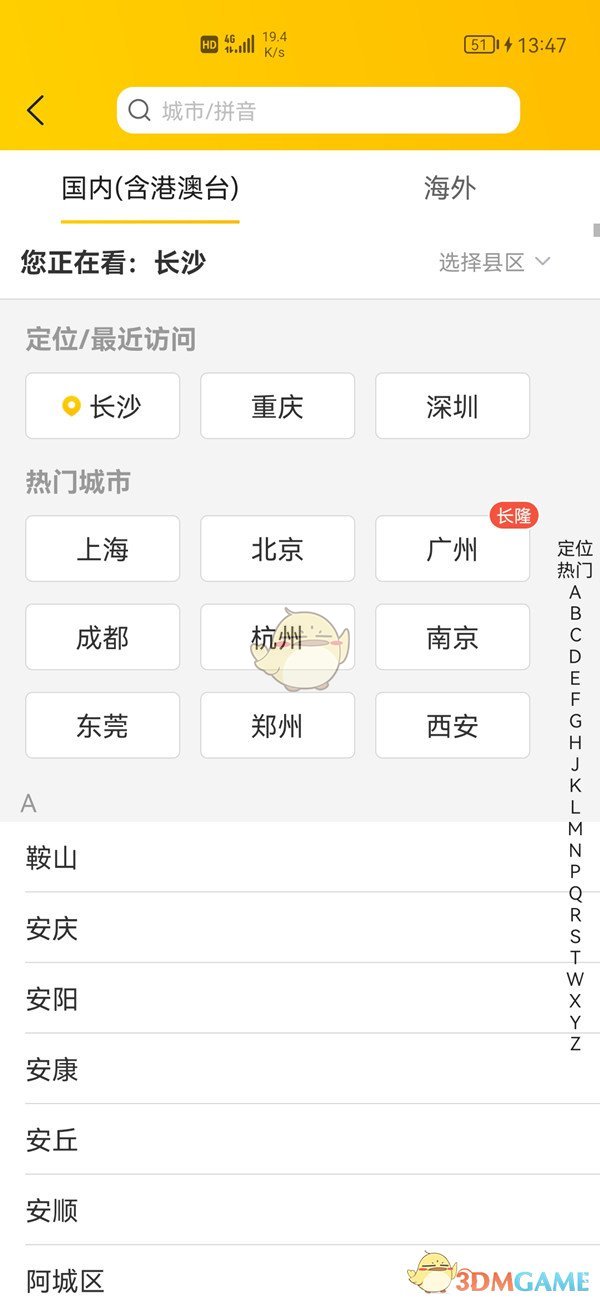This screenshot has height=1300, width=600.
Task: Select 安康 from the list
Action: coord(52,1070)
